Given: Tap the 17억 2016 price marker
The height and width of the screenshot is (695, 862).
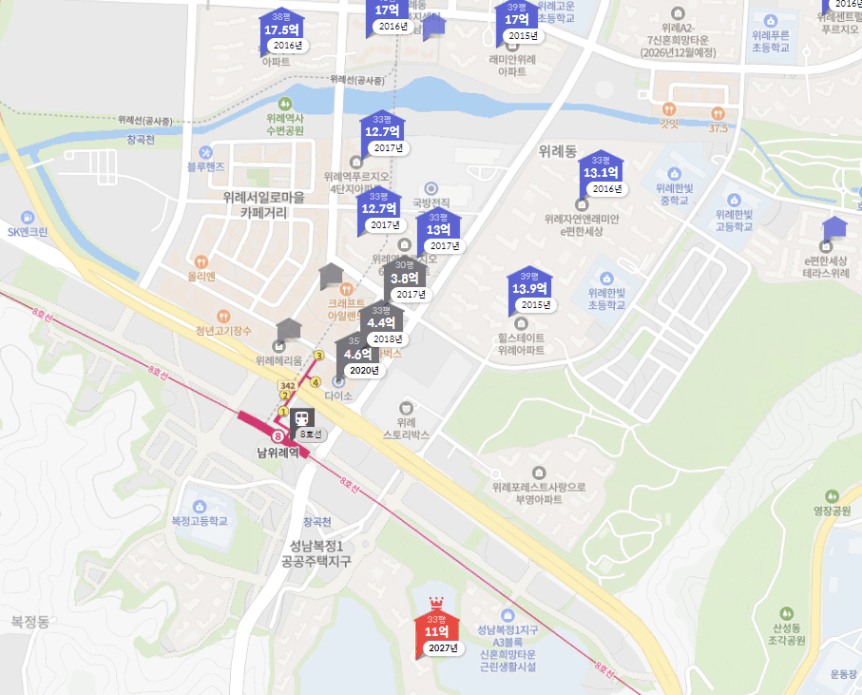Looking at the screenshot, I should tap(388, 11).
